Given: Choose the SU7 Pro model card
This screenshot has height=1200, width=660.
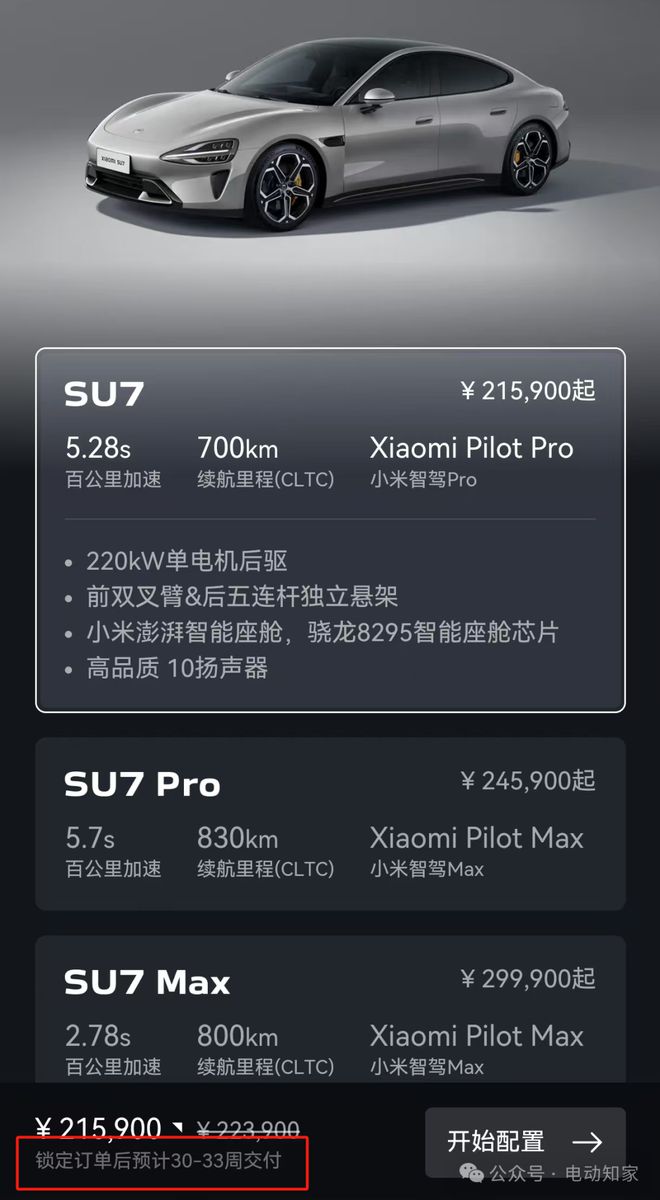Looking at the screenshot, I should click(x=330, y=824).
